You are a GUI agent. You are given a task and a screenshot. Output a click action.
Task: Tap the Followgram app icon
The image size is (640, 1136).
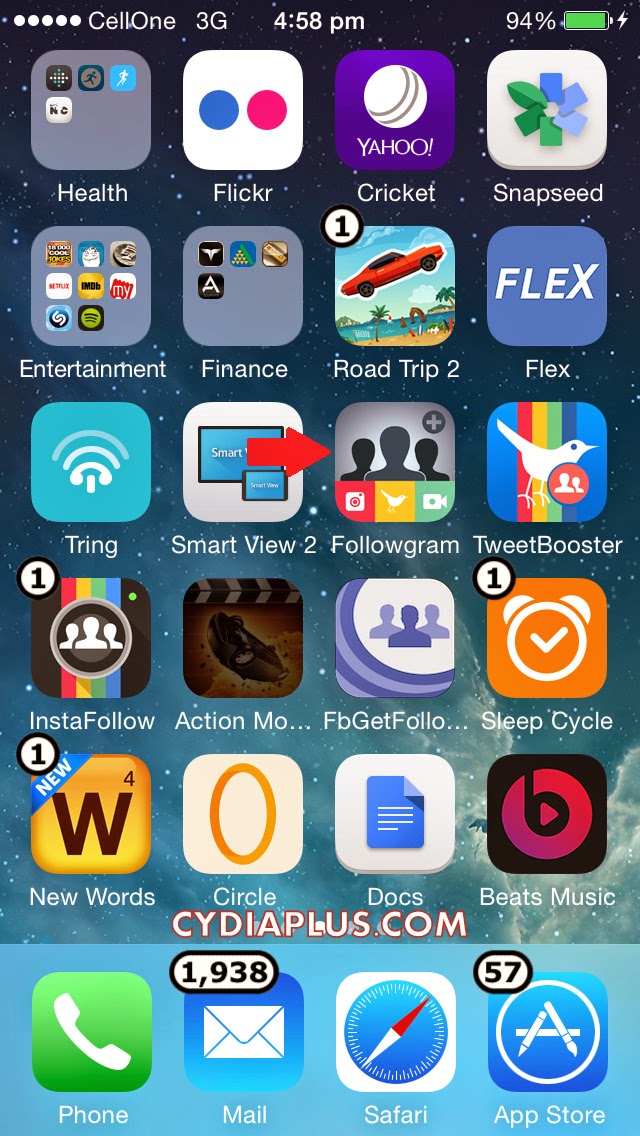[x=395, y=462]
